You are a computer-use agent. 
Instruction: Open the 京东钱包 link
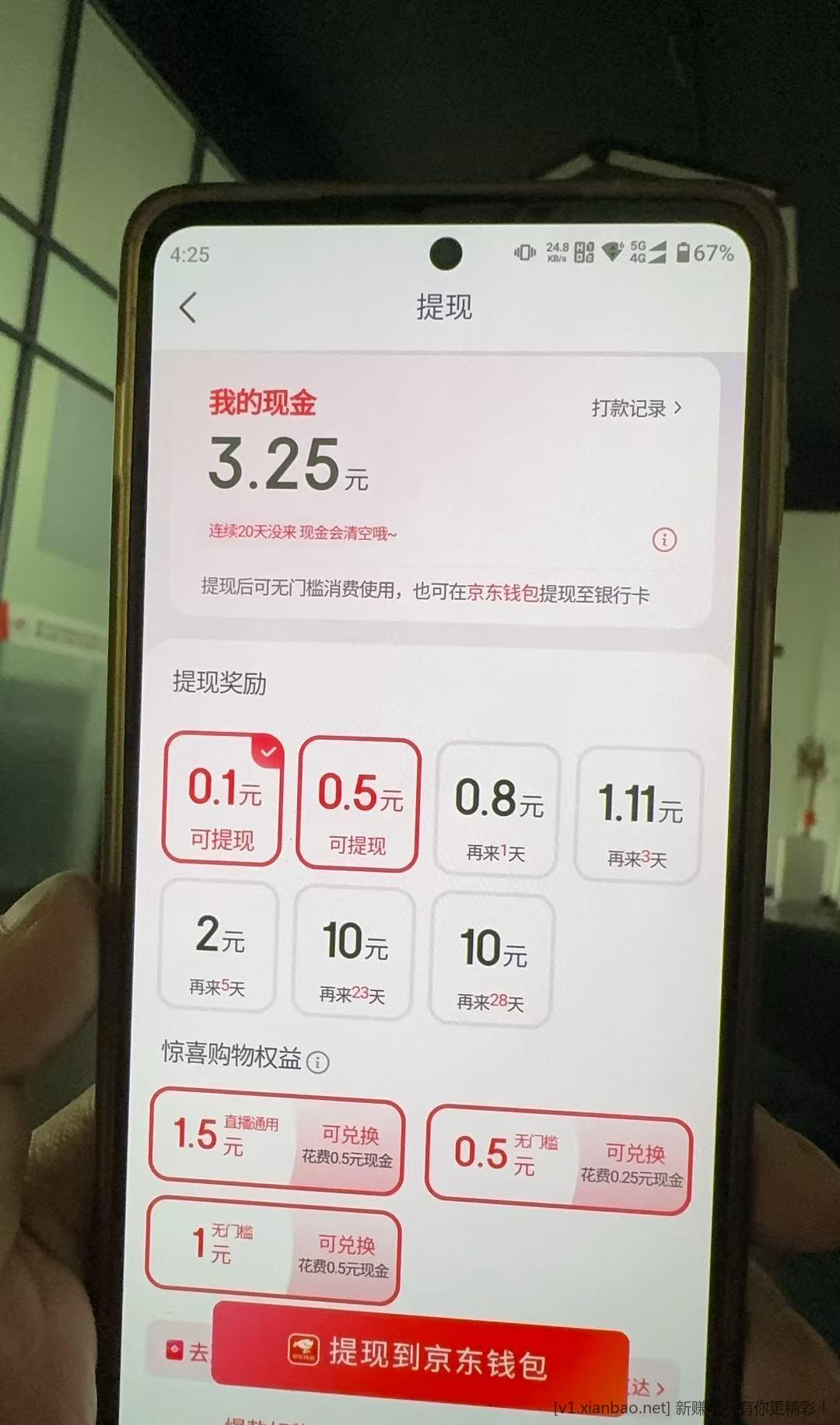click(502, 593)
